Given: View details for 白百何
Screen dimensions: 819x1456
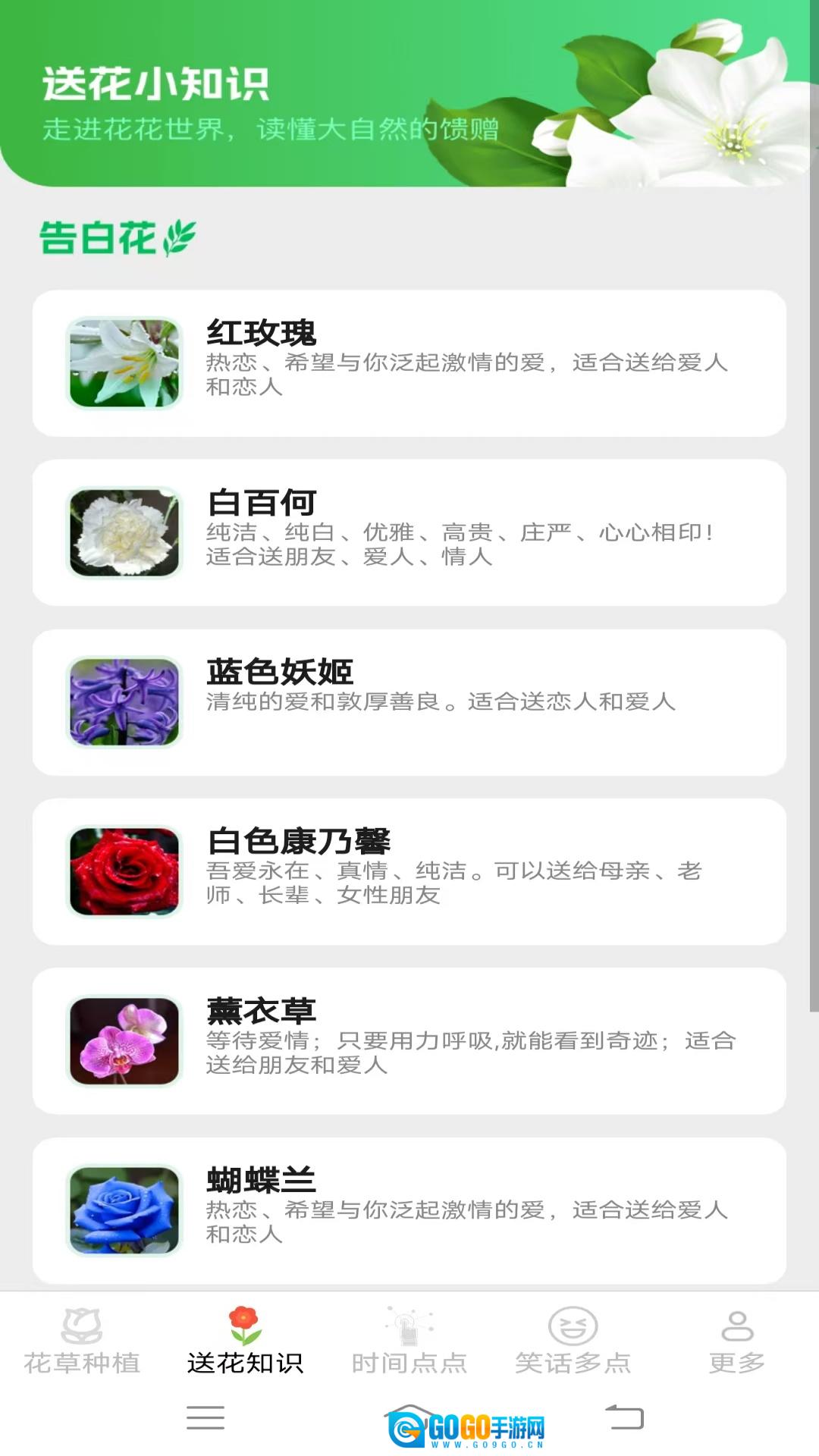Looking at the screenshot, I should click(x=409, y=532).
